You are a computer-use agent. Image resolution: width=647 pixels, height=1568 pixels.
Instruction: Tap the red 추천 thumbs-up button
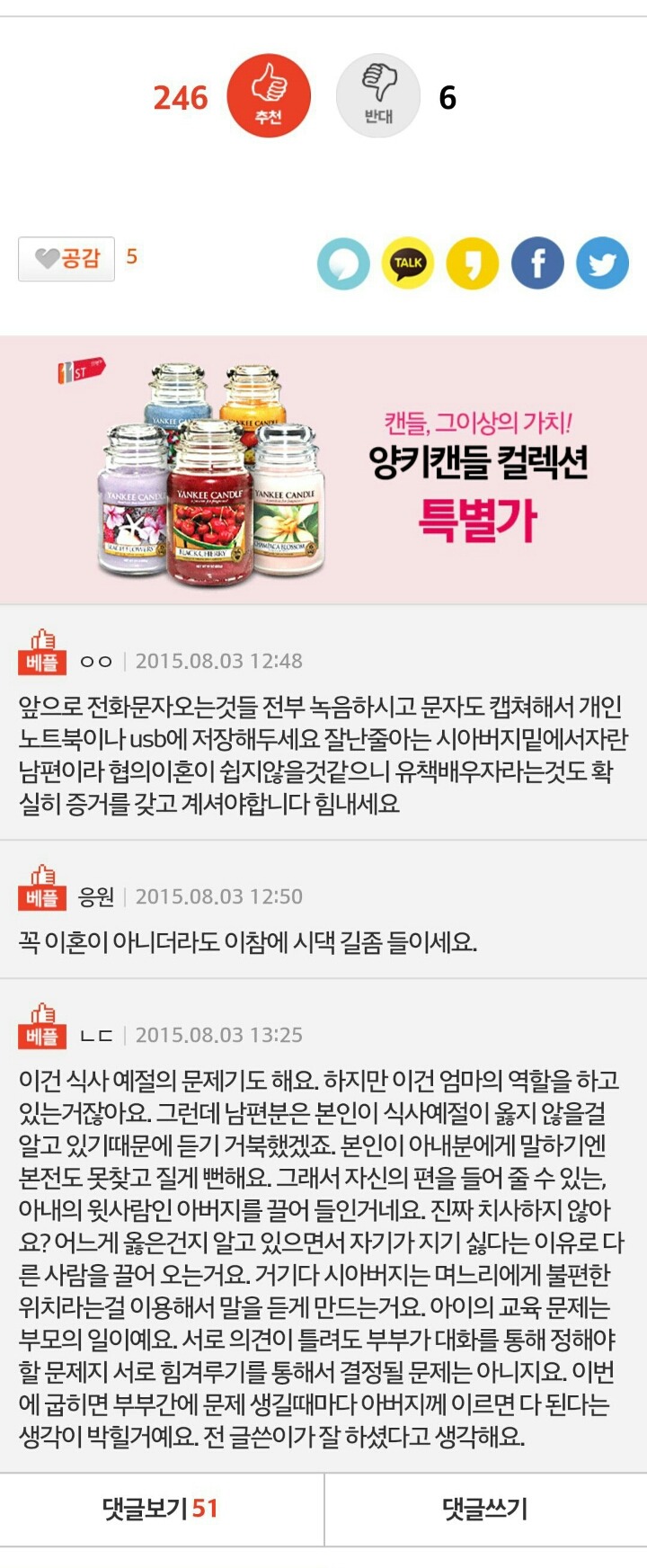pos(268,96)
